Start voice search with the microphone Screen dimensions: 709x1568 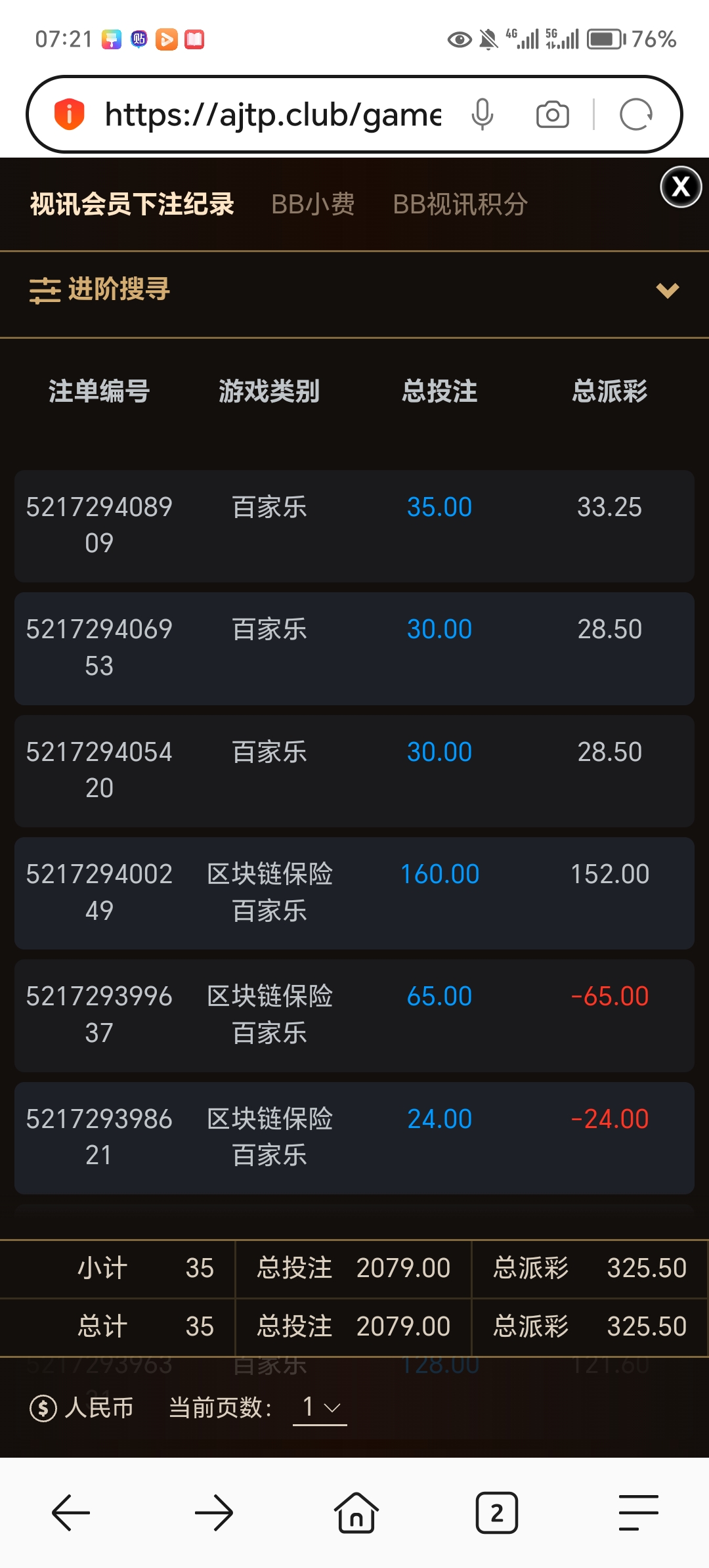pos(483,115)
